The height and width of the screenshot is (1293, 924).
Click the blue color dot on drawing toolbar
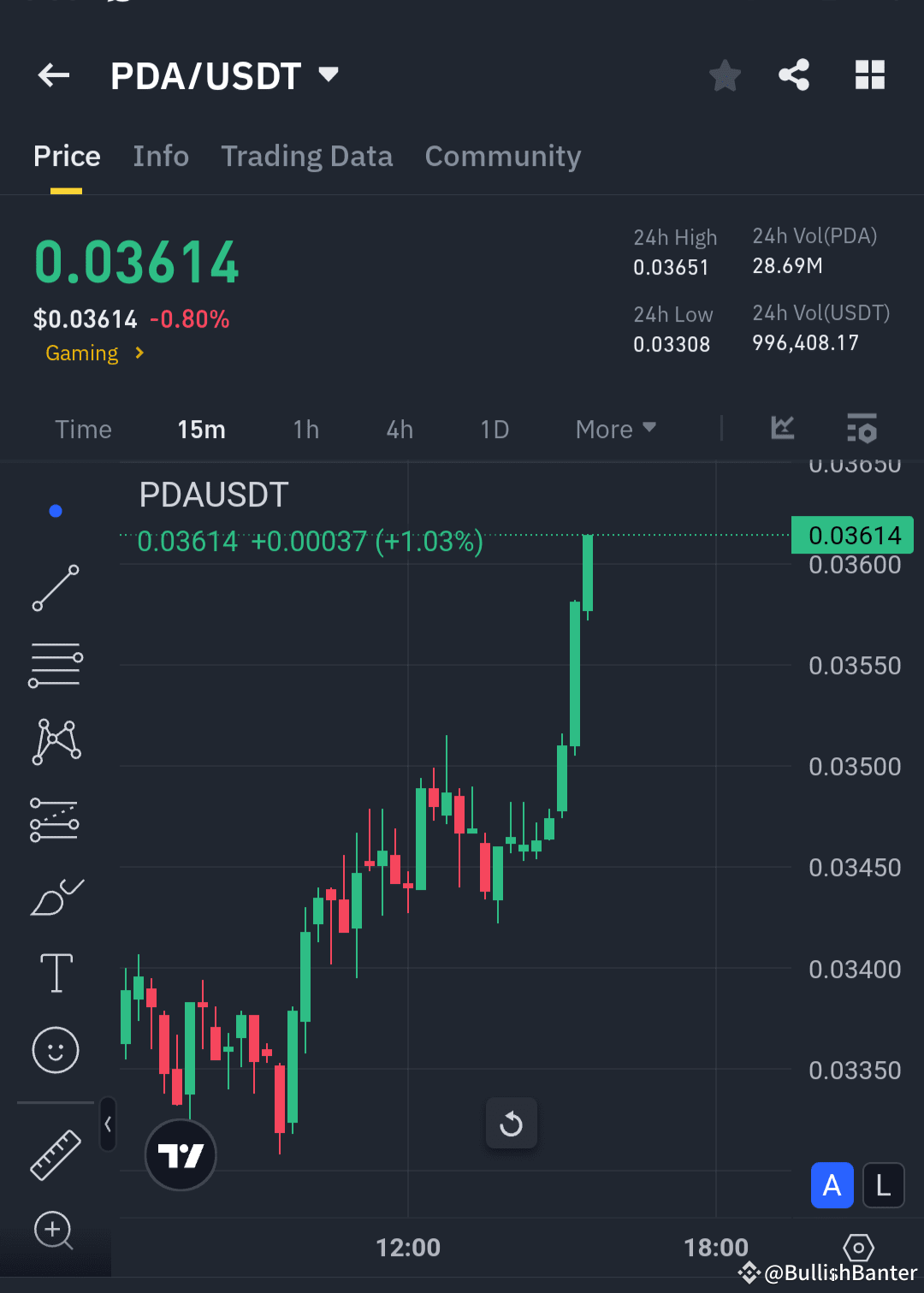point(56,511)
